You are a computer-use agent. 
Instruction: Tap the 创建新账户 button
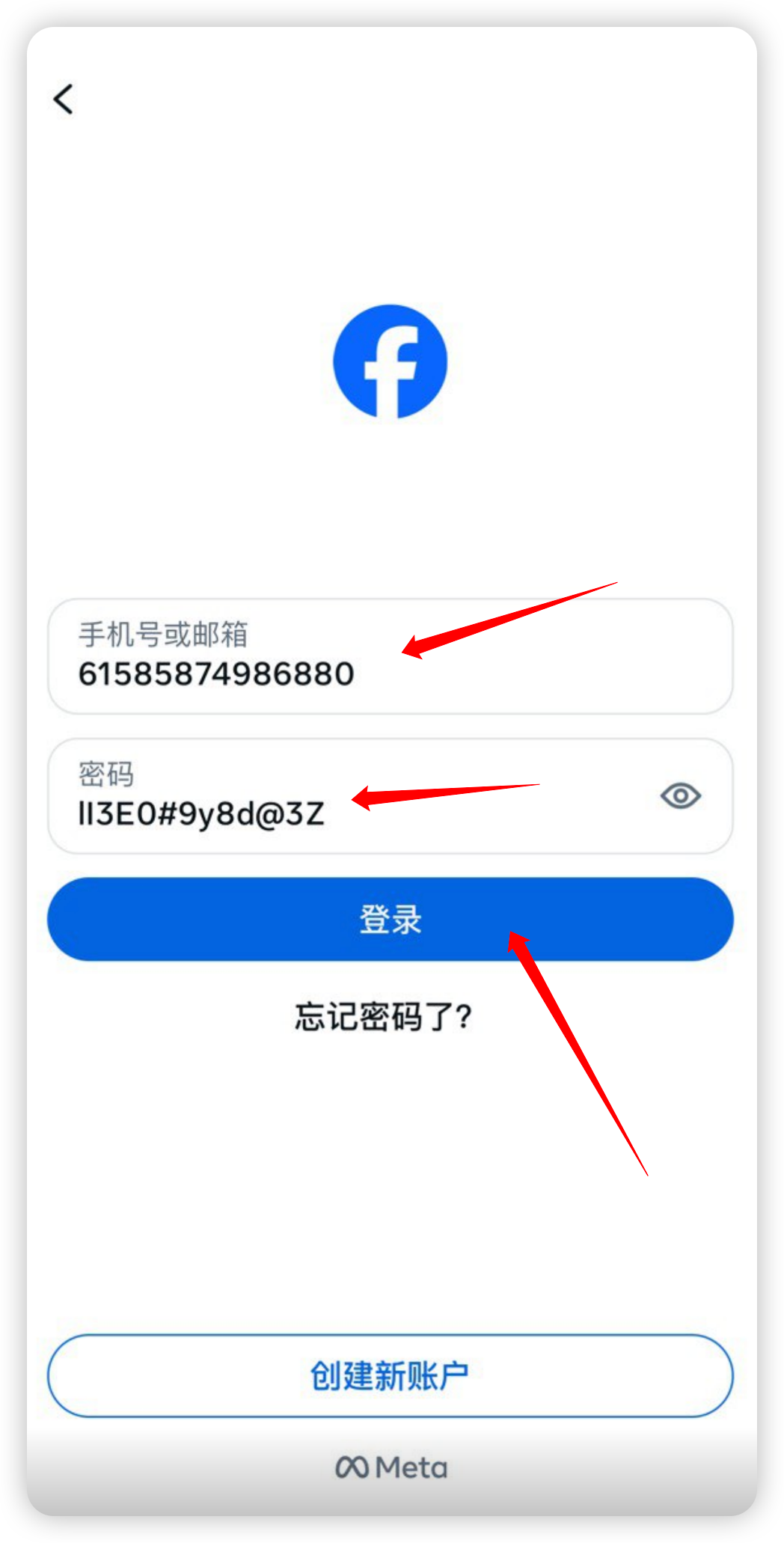389,1375
